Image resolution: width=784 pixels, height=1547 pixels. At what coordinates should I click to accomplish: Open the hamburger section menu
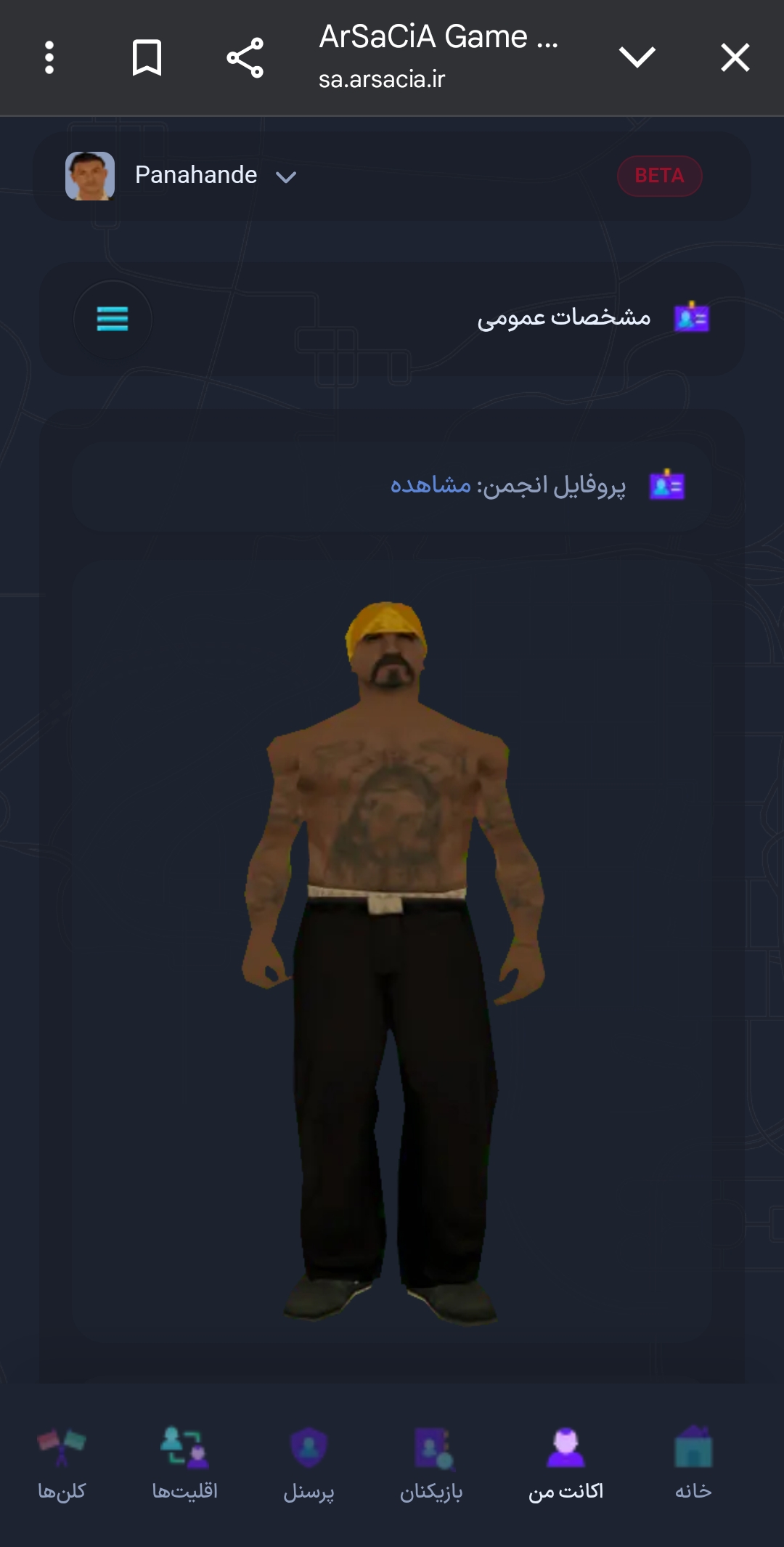click(x=113, y=319)
